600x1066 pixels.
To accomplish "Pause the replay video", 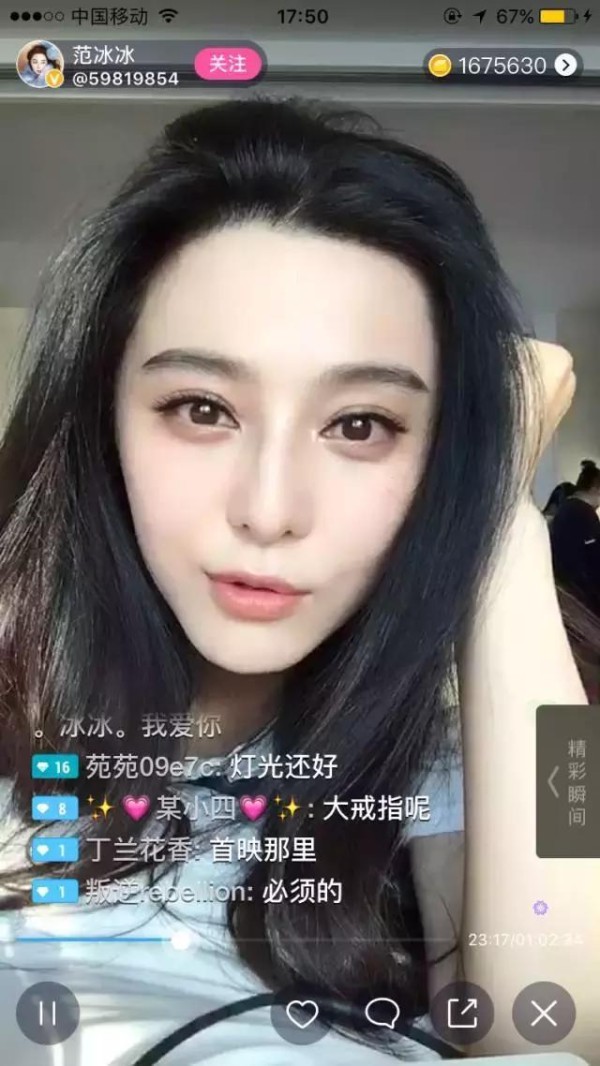I will (48, 1013).
